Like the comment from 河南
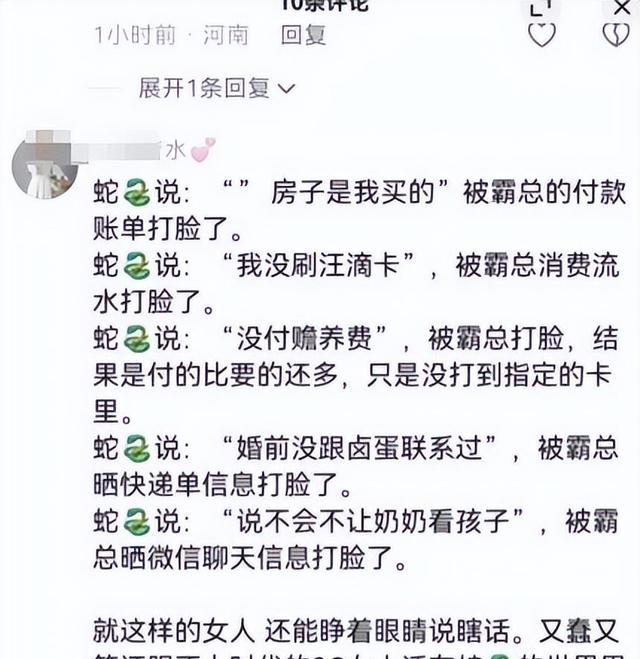This screenshot has width=640, height=659. [541, 34]
